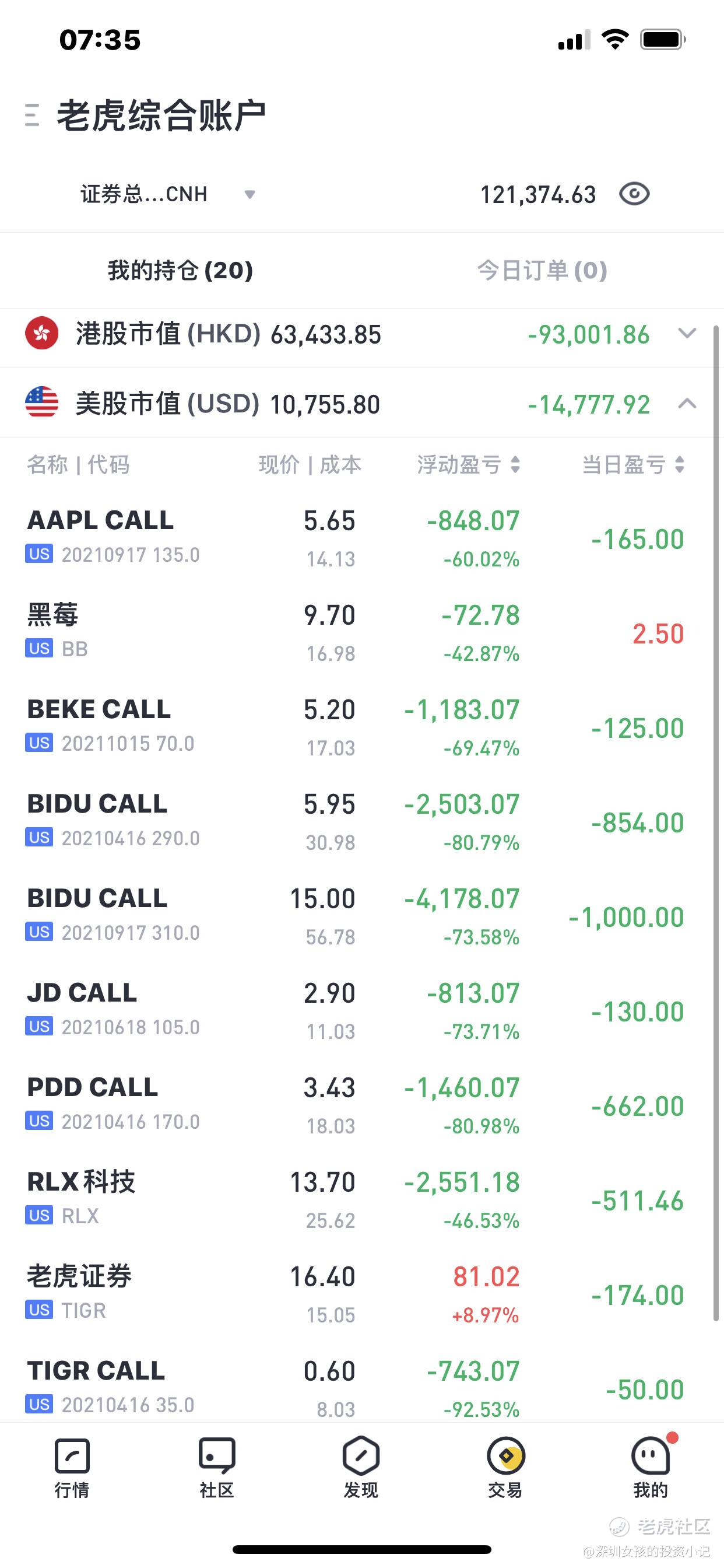Switch to the 今日订单 (0) tab
The image size is (724, 1568).
[542, 270]
